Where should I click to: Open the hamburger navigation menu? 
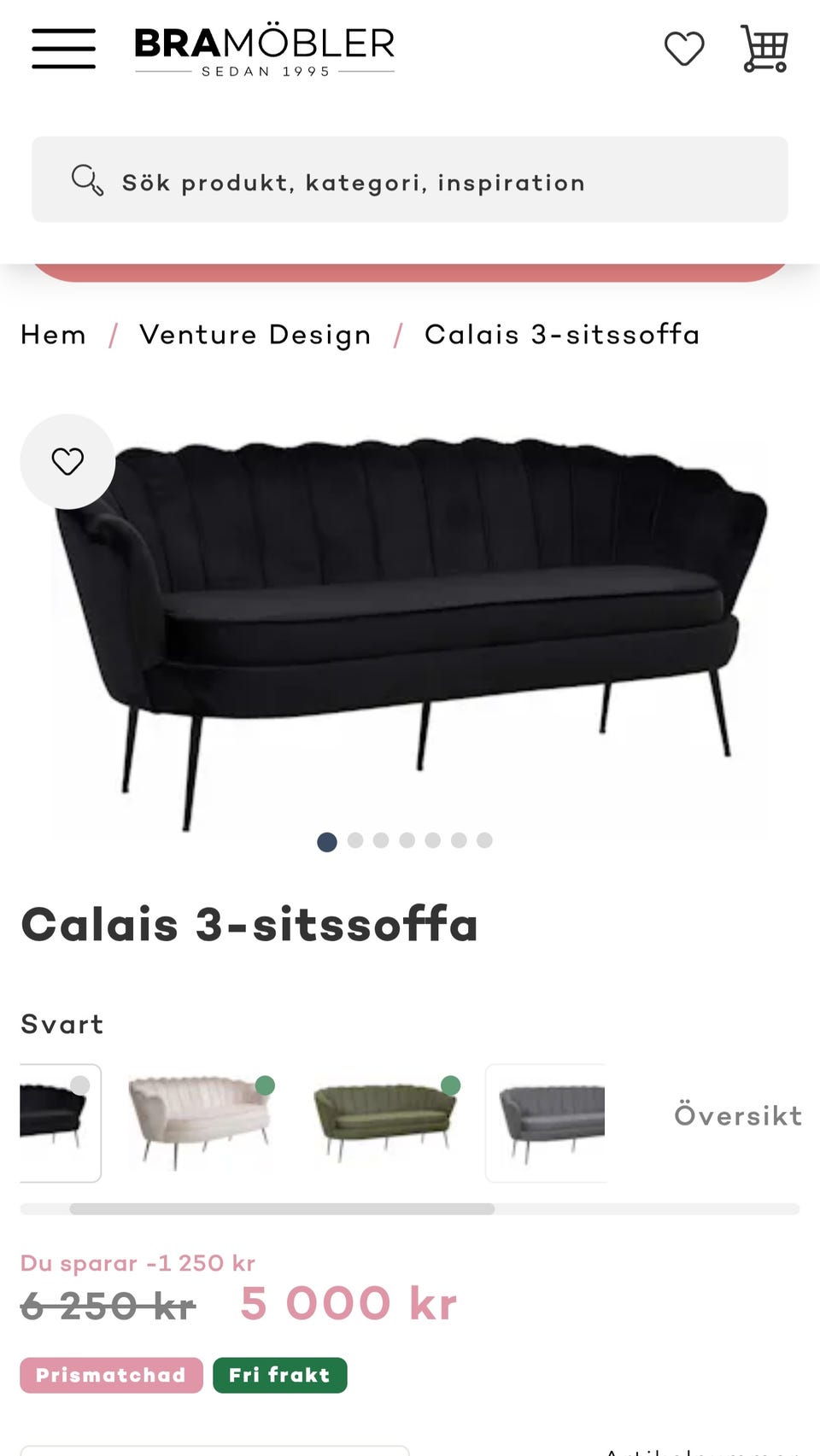[62, 49]
